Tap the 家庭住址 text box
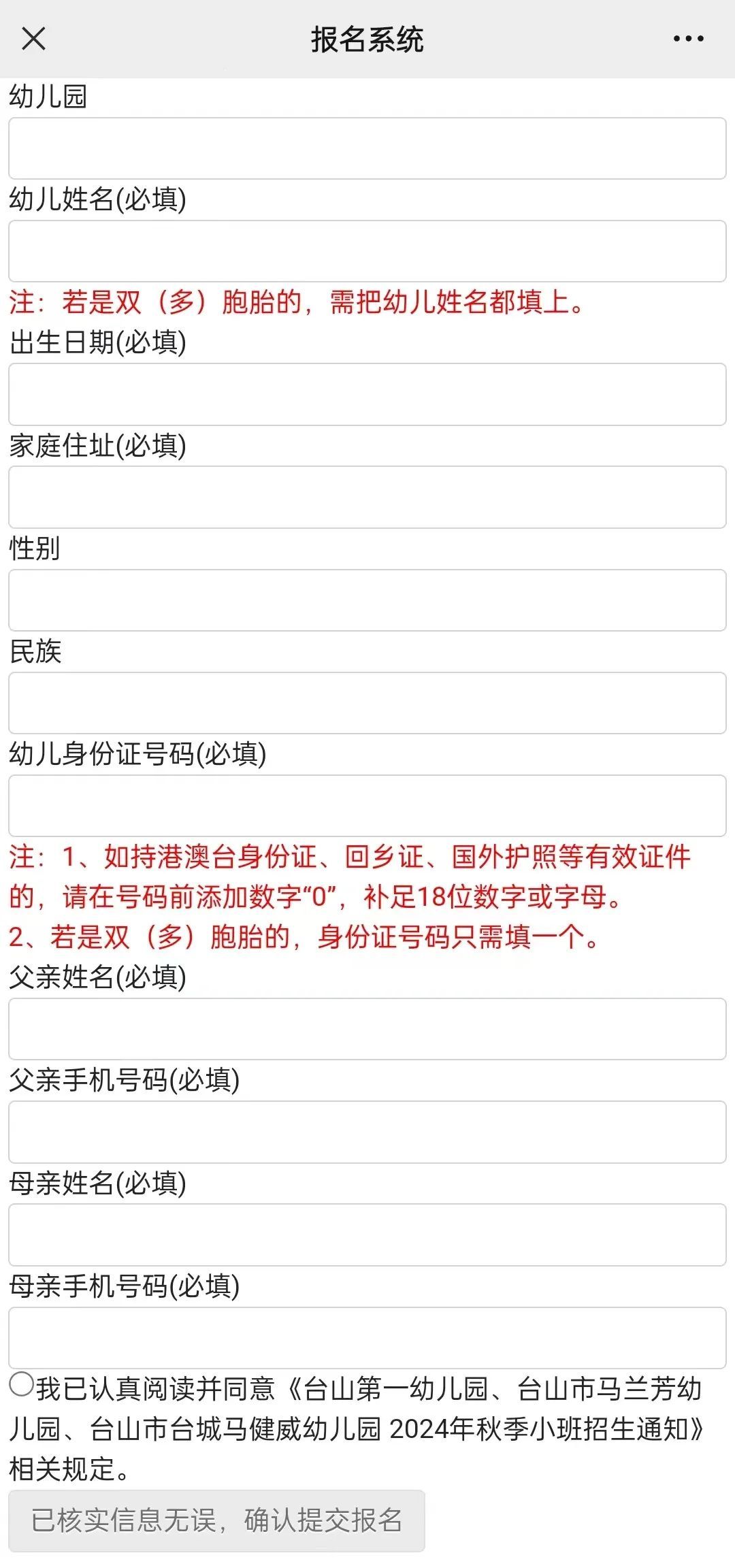This screenshot has width=735, height=1568. 367,497
